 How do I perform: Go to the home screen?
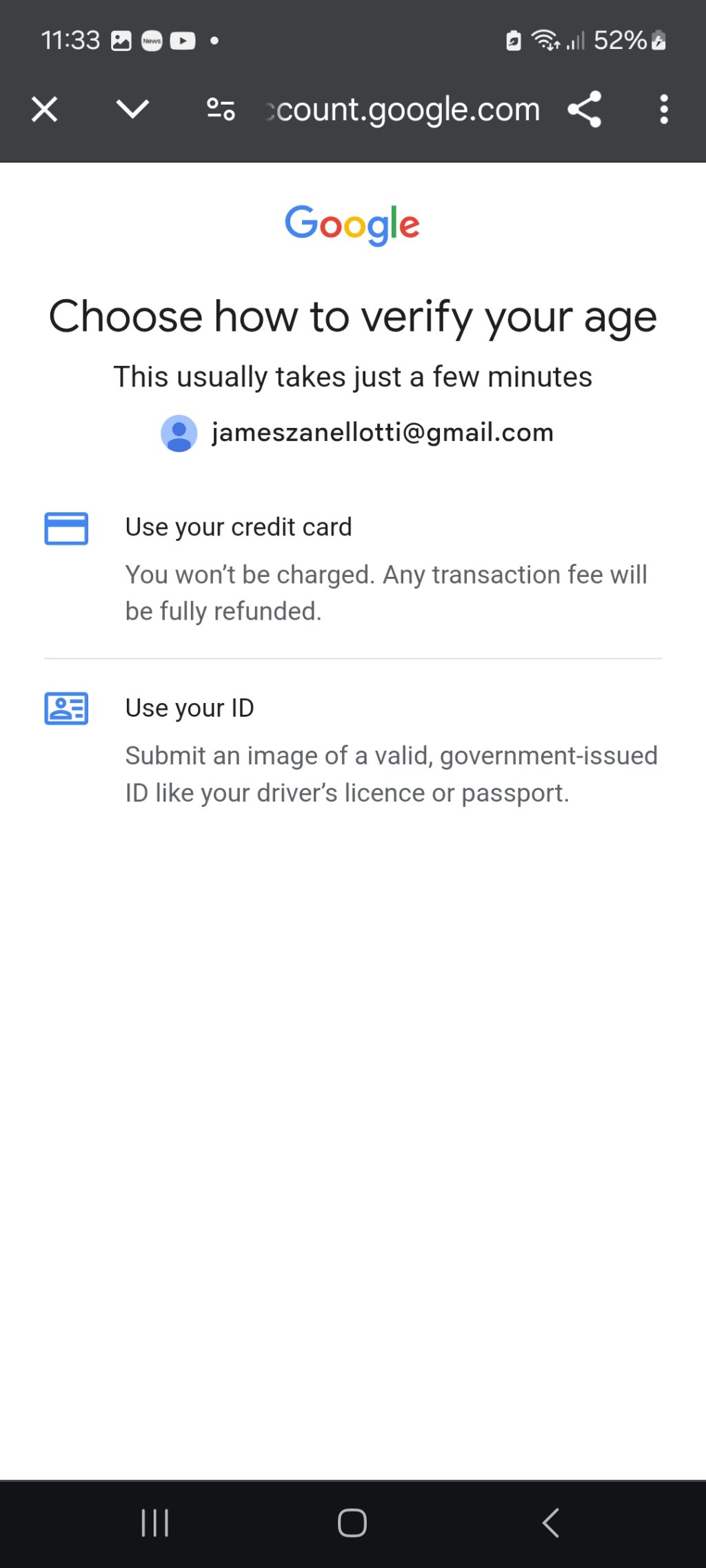[x=352, y=1523]
